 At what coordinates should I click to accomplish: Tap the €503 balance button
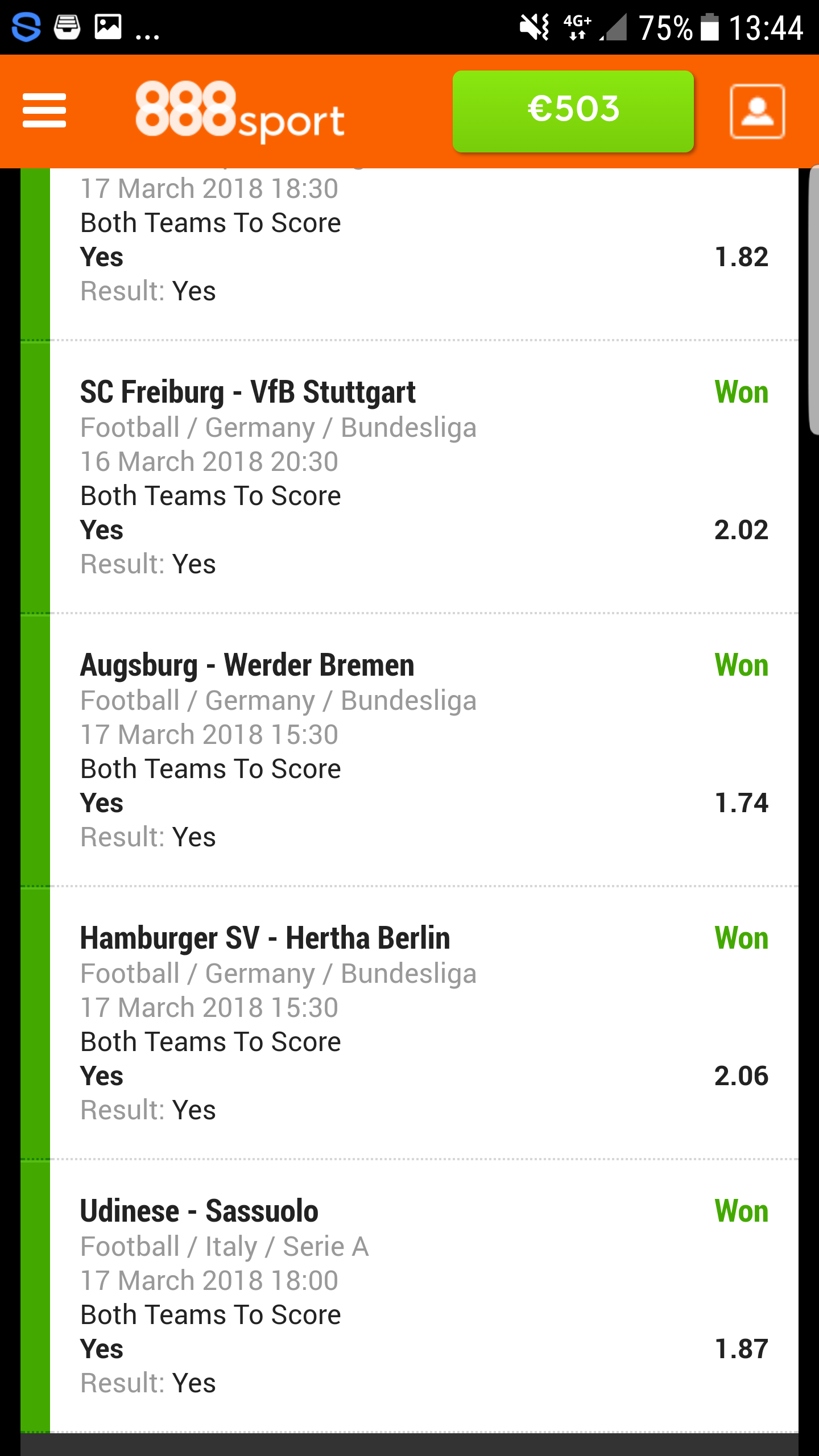(x=573, y=111)
